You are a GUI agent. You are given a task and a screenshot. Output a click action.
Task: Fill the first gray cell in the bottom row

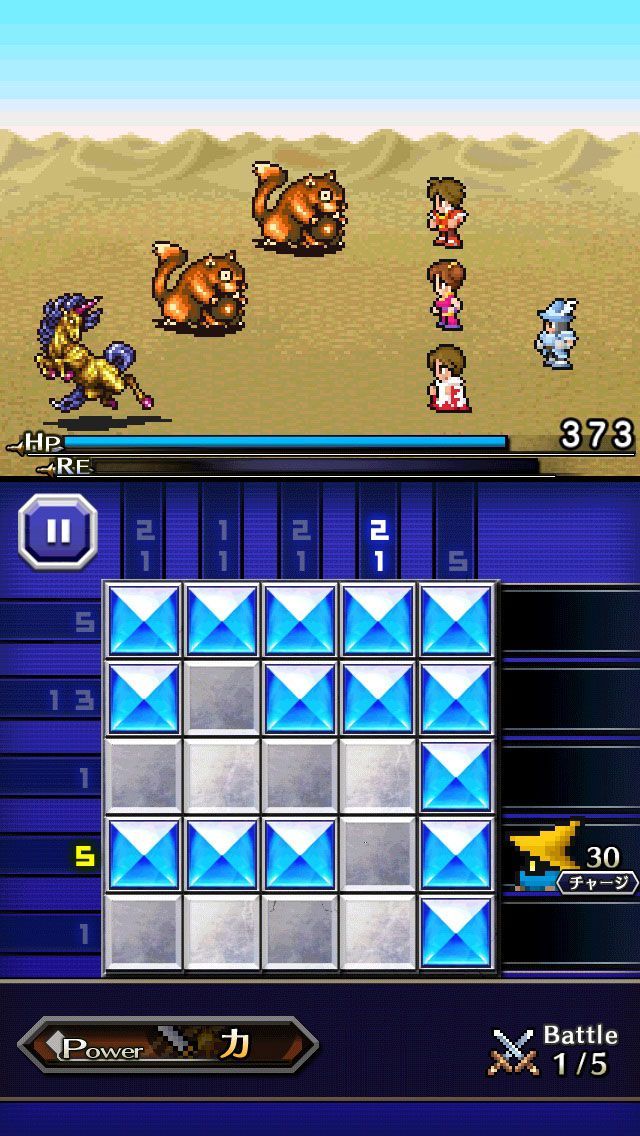pyautogui.click(x=144, y=932)
